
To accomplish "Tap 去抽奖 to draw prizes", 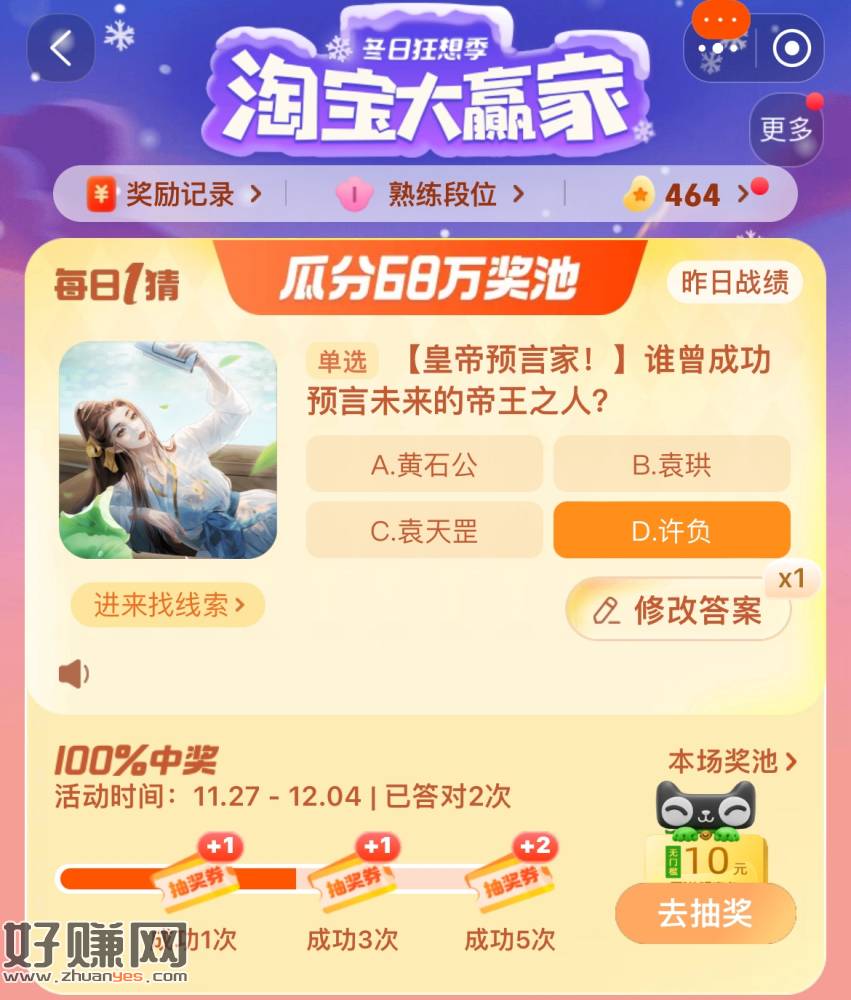I will (x=705, y=913).
